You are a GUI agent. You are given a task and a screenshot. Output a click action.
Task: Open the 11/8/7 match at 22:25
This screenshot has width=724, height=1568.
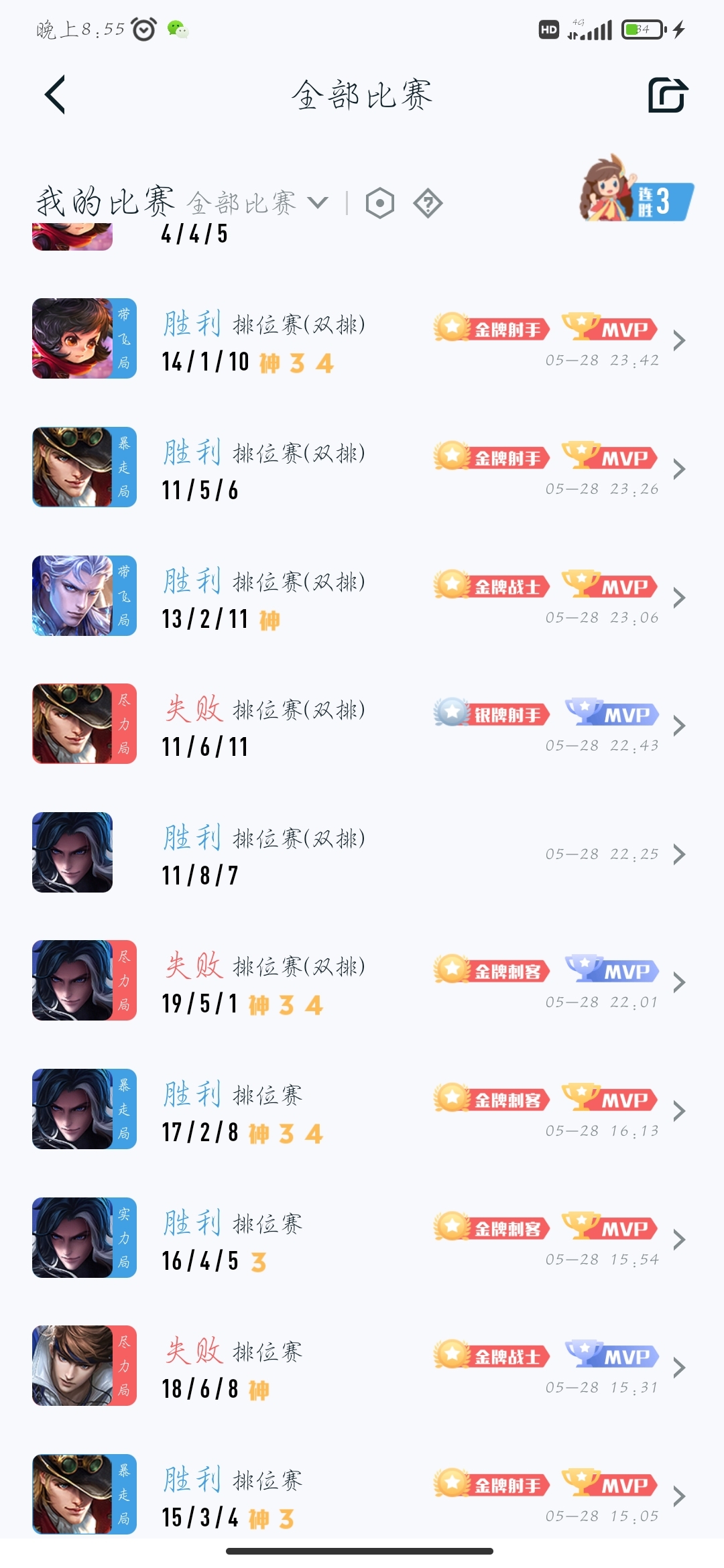click(x=362, y=854)
